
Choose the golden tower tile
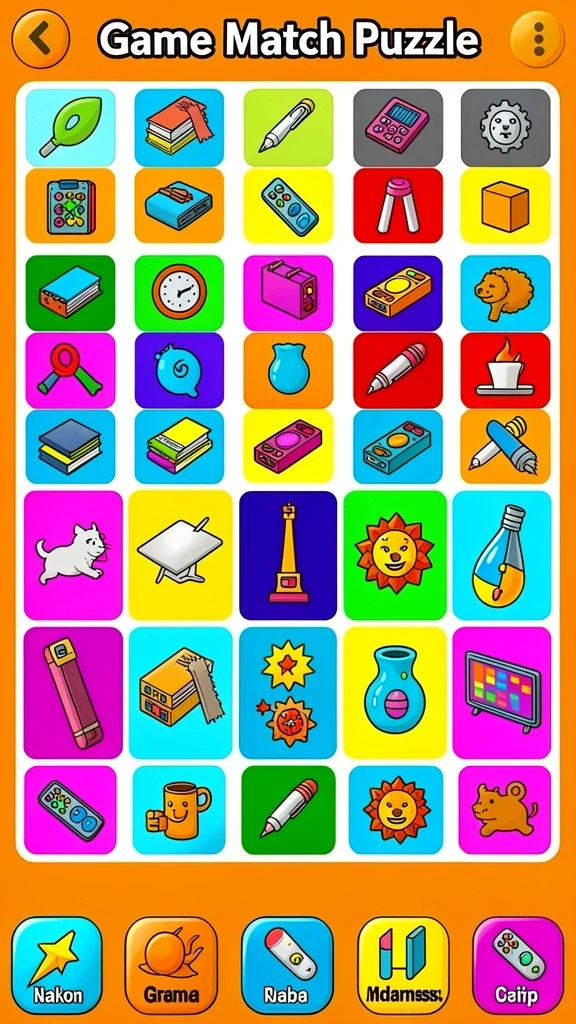(288, 555)
